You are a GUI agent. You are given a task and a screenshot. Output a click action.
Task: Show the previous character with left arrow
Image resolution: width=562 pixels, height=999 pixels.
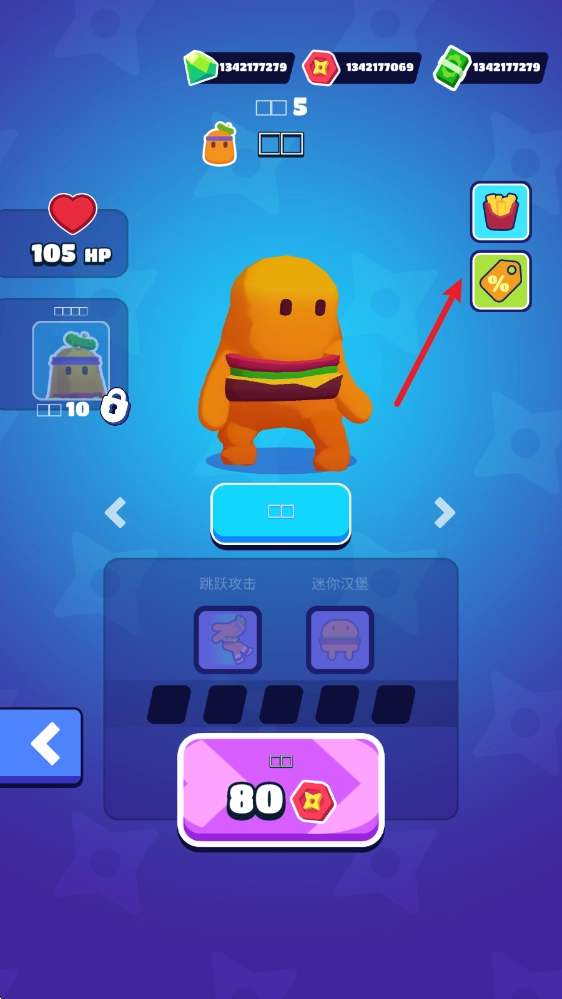click(115, 512)
